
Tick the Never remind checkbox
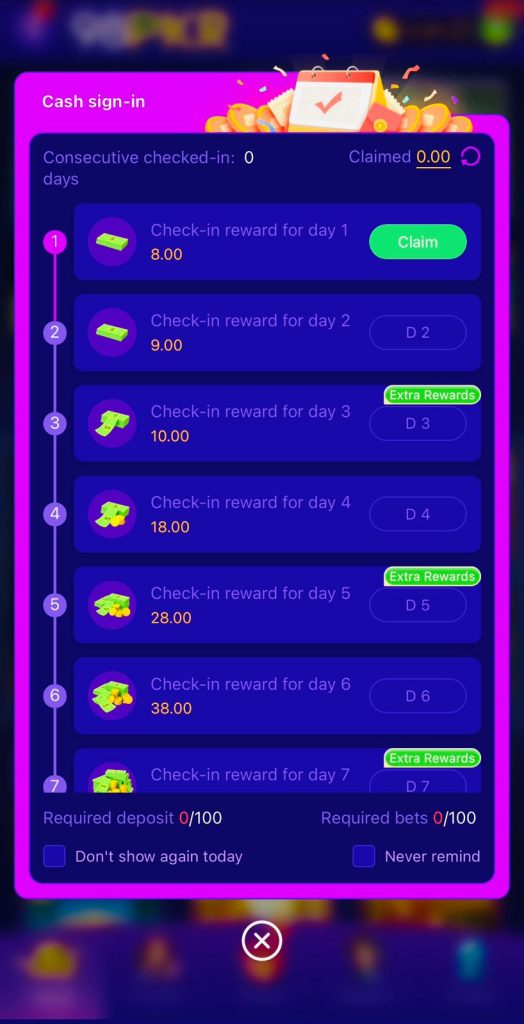tap(364, 856)
